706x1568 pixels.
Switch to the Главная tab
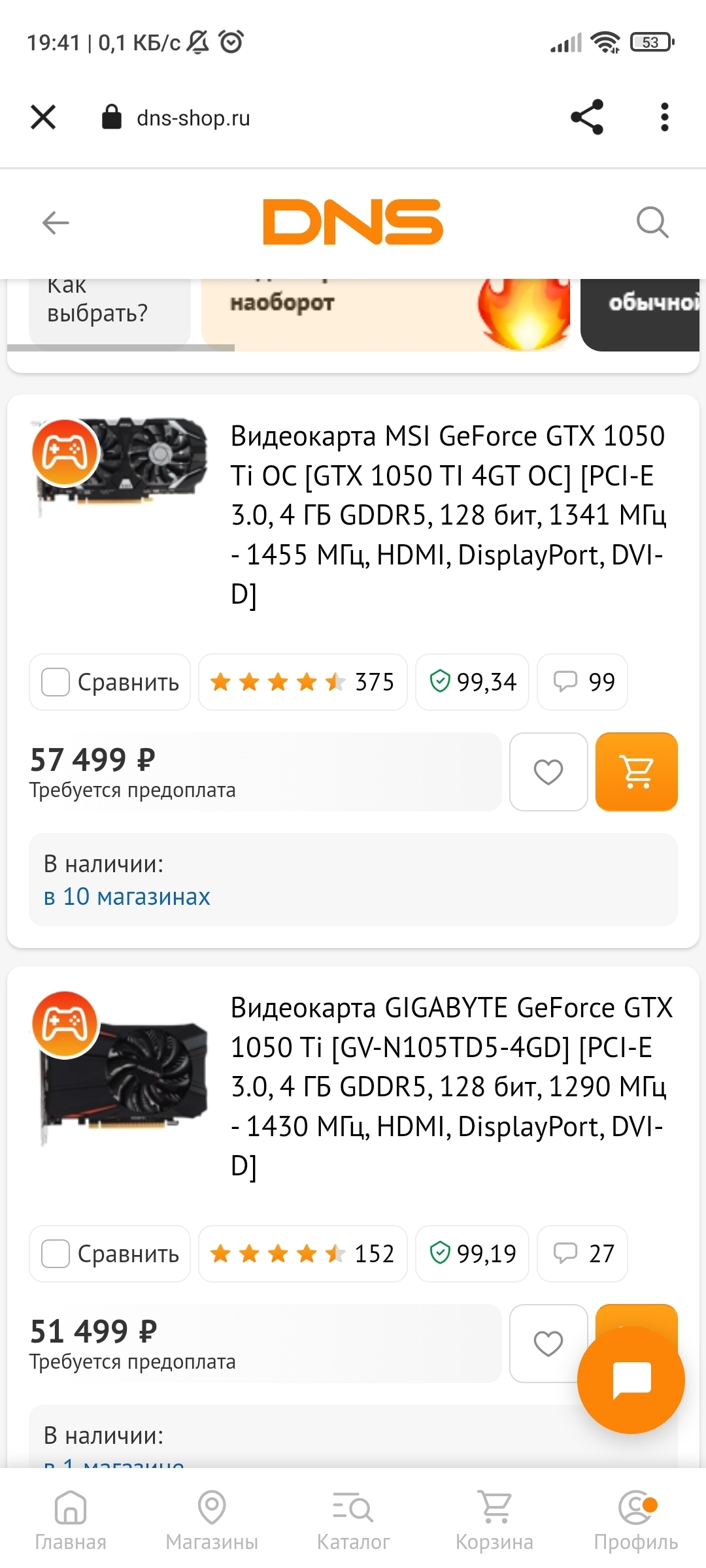click(x=71, y=1521)
